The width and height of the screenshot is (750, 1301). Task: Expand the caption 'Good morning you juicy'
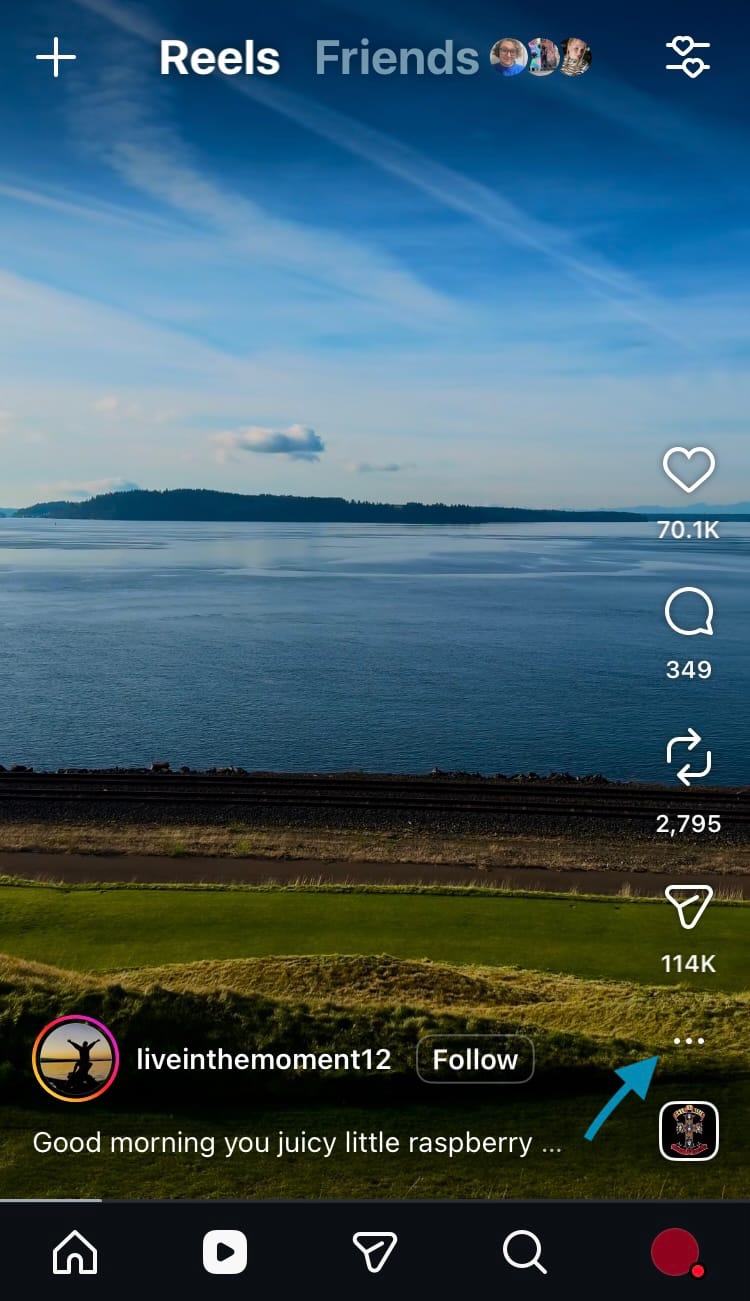296,1143
